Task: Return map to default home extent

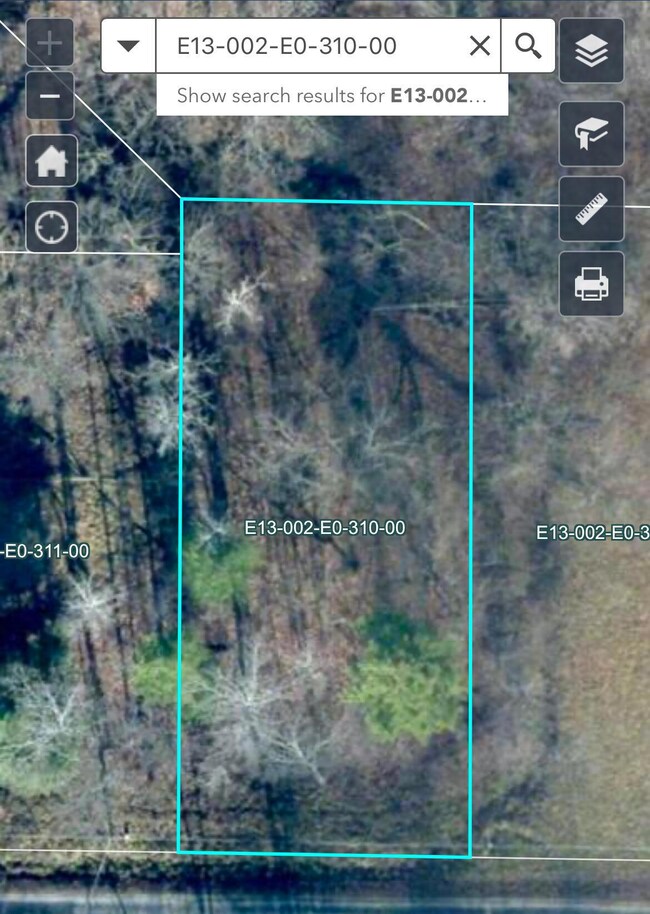Action: (x=50, y=162)
